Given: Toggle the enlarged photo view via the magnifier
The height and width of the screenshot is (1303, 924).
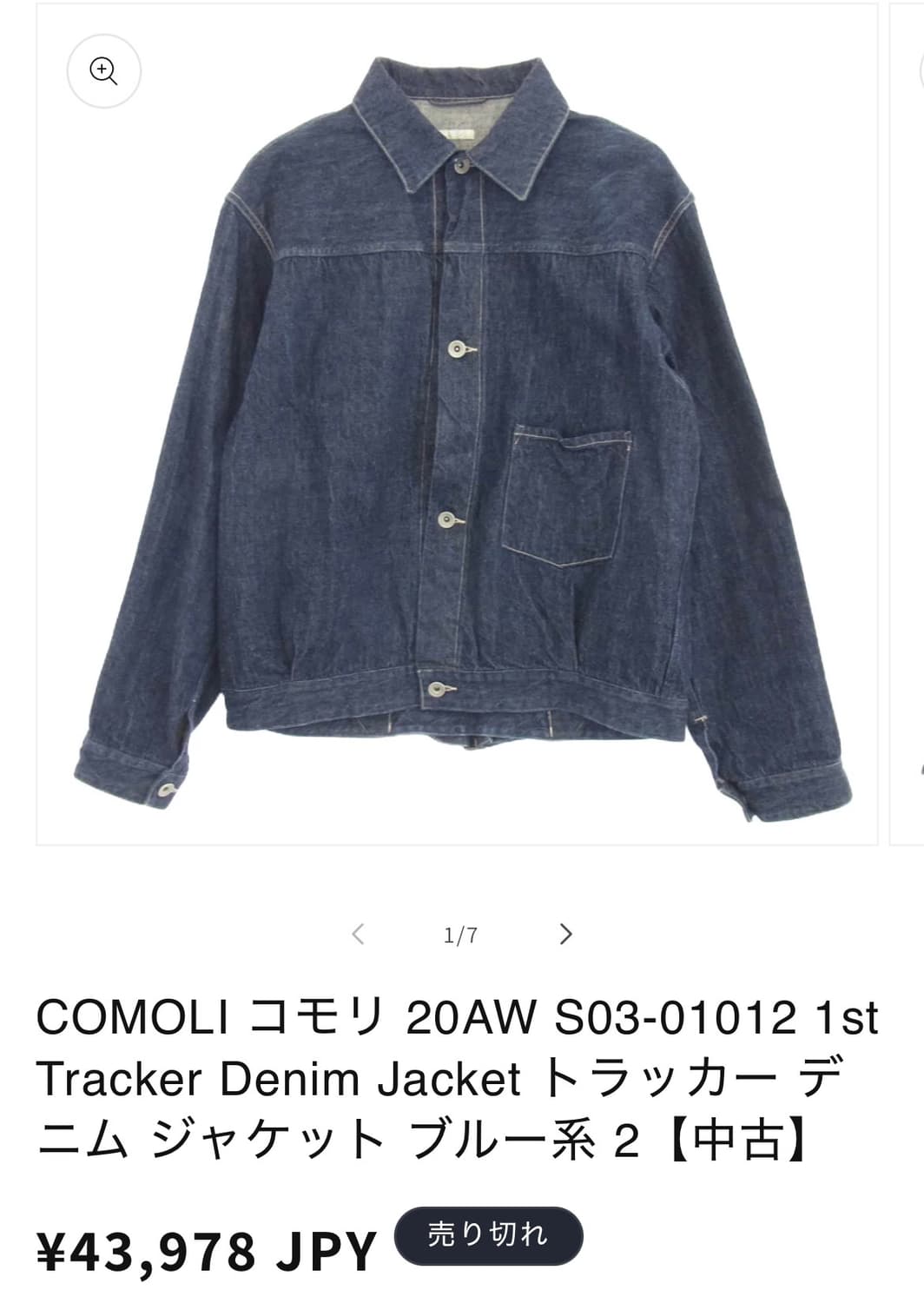Looking at the screenshot, I should point(104,73).
